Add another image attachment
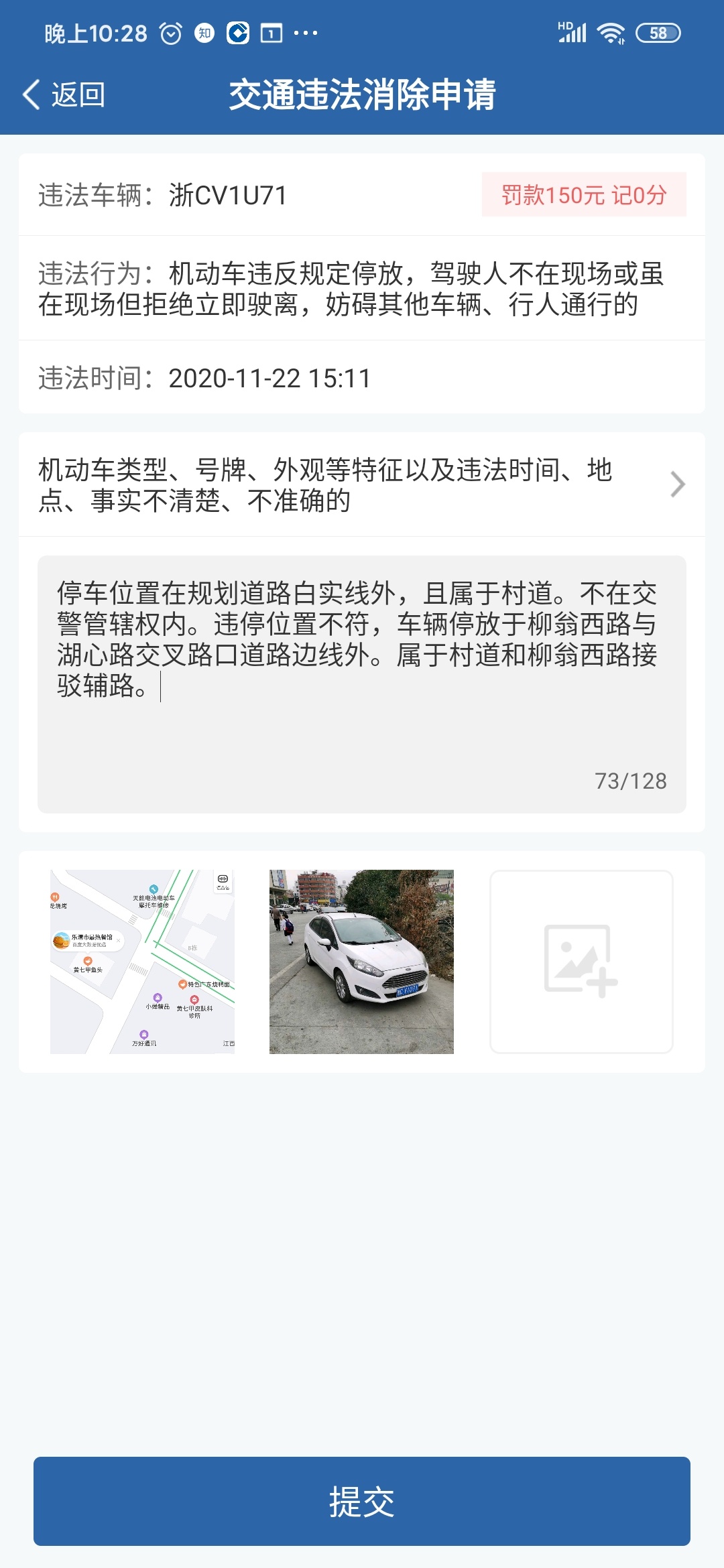Viewport: 724px width, 1568px height. 581,962
